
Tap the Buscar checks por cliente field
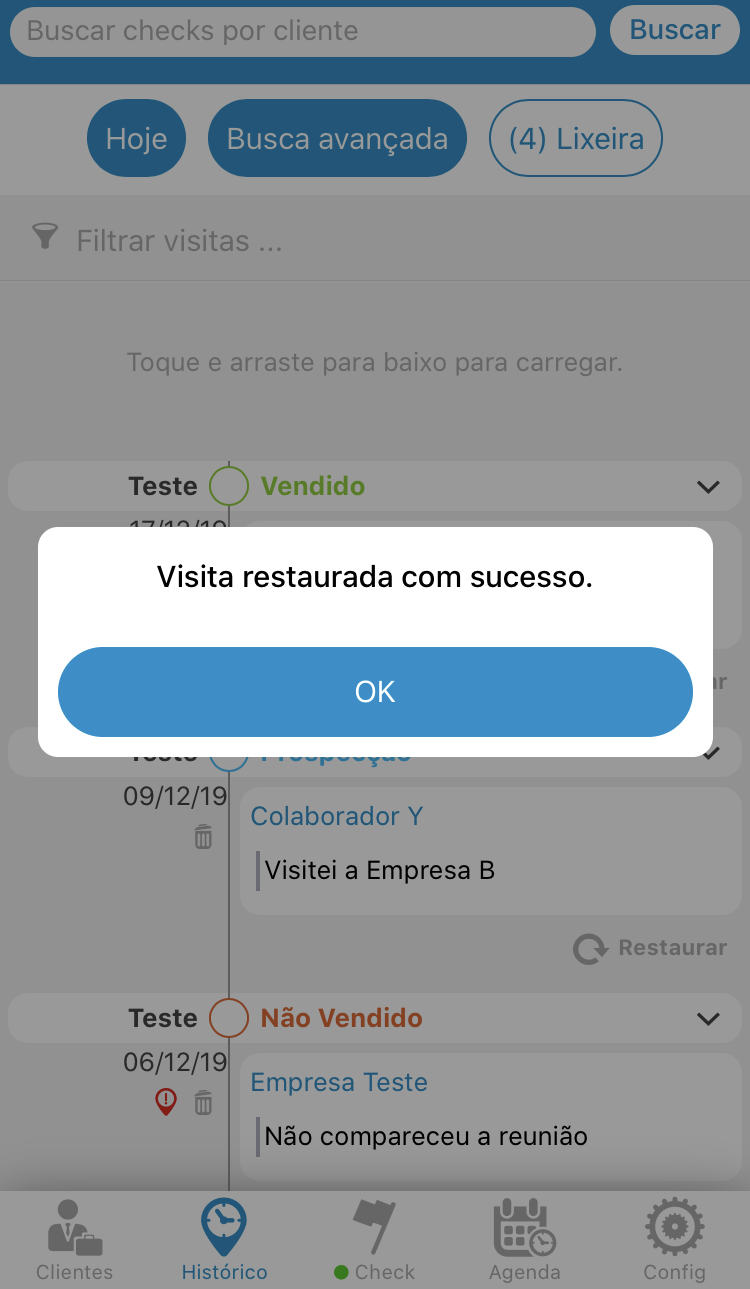(x=300, y=32)
